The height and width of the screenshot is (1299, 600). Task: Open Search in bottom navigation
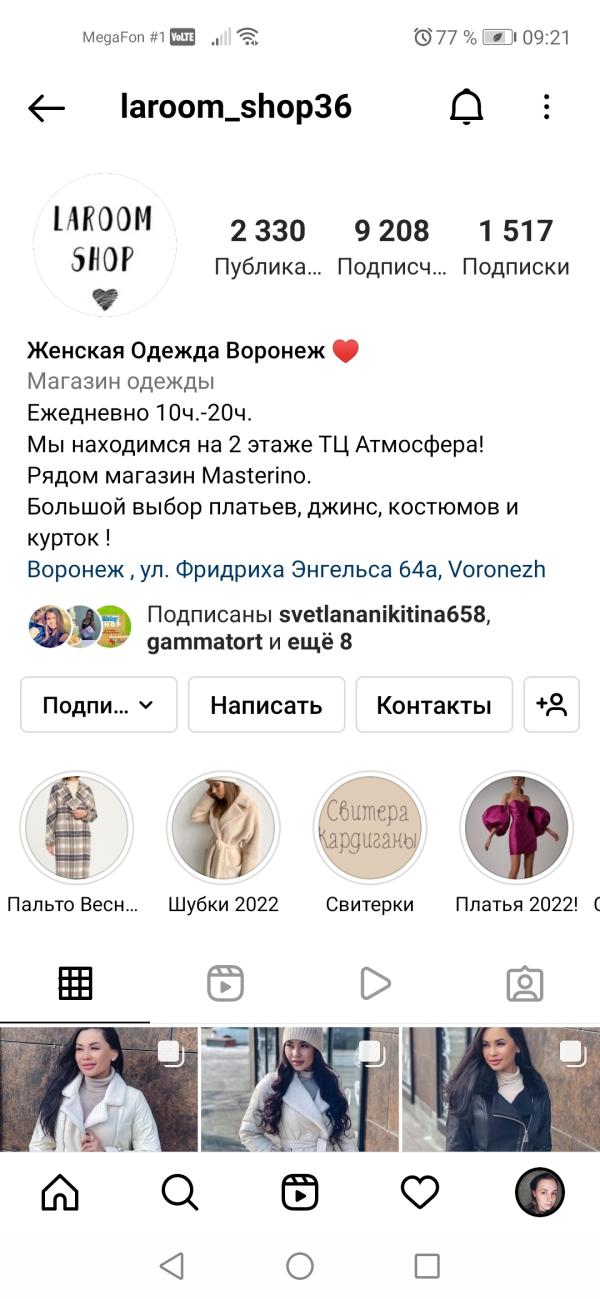tap(179, 1192)
